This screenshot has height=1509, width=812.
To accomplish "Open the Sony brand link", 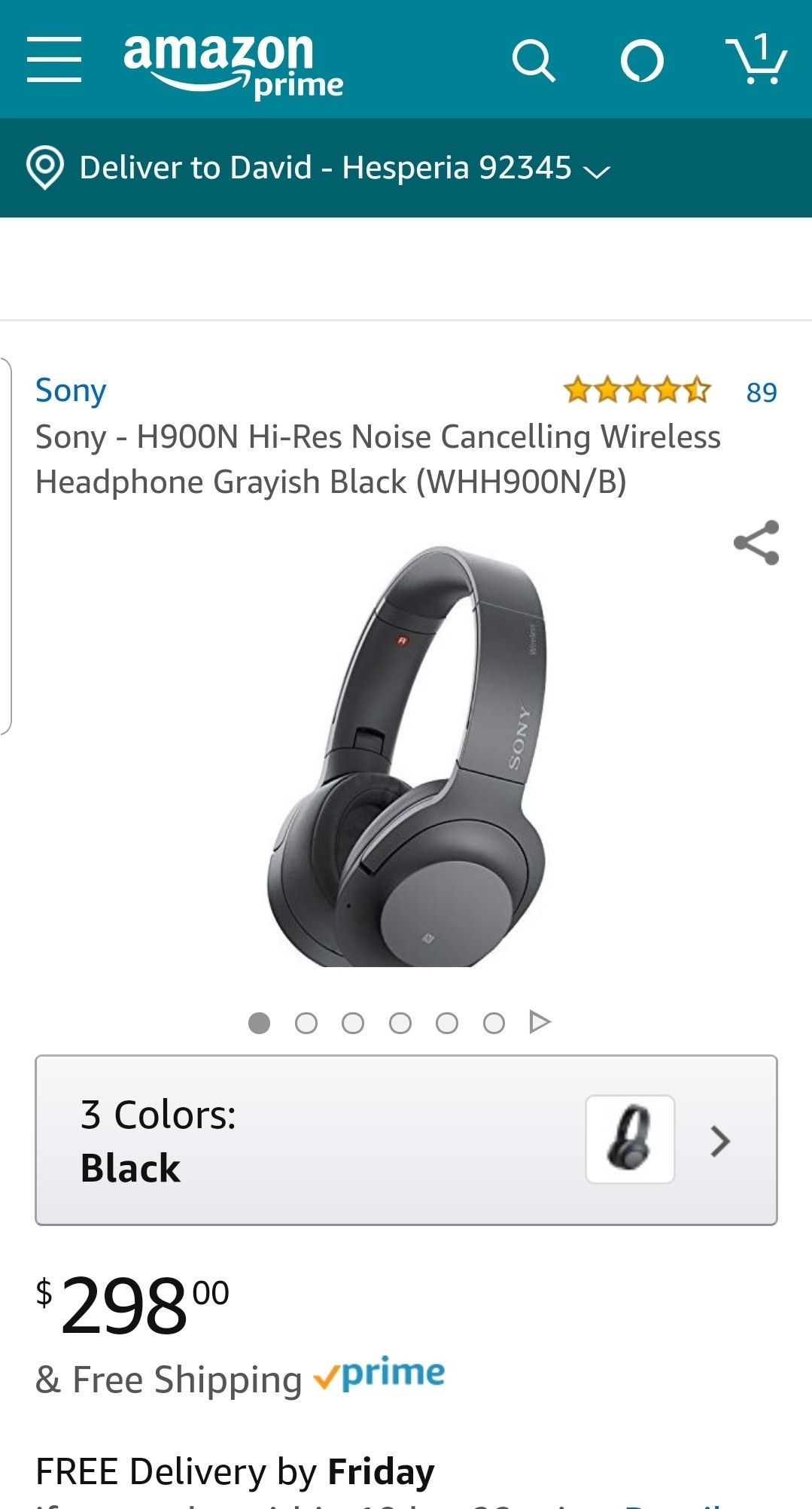I will (71, 391).
